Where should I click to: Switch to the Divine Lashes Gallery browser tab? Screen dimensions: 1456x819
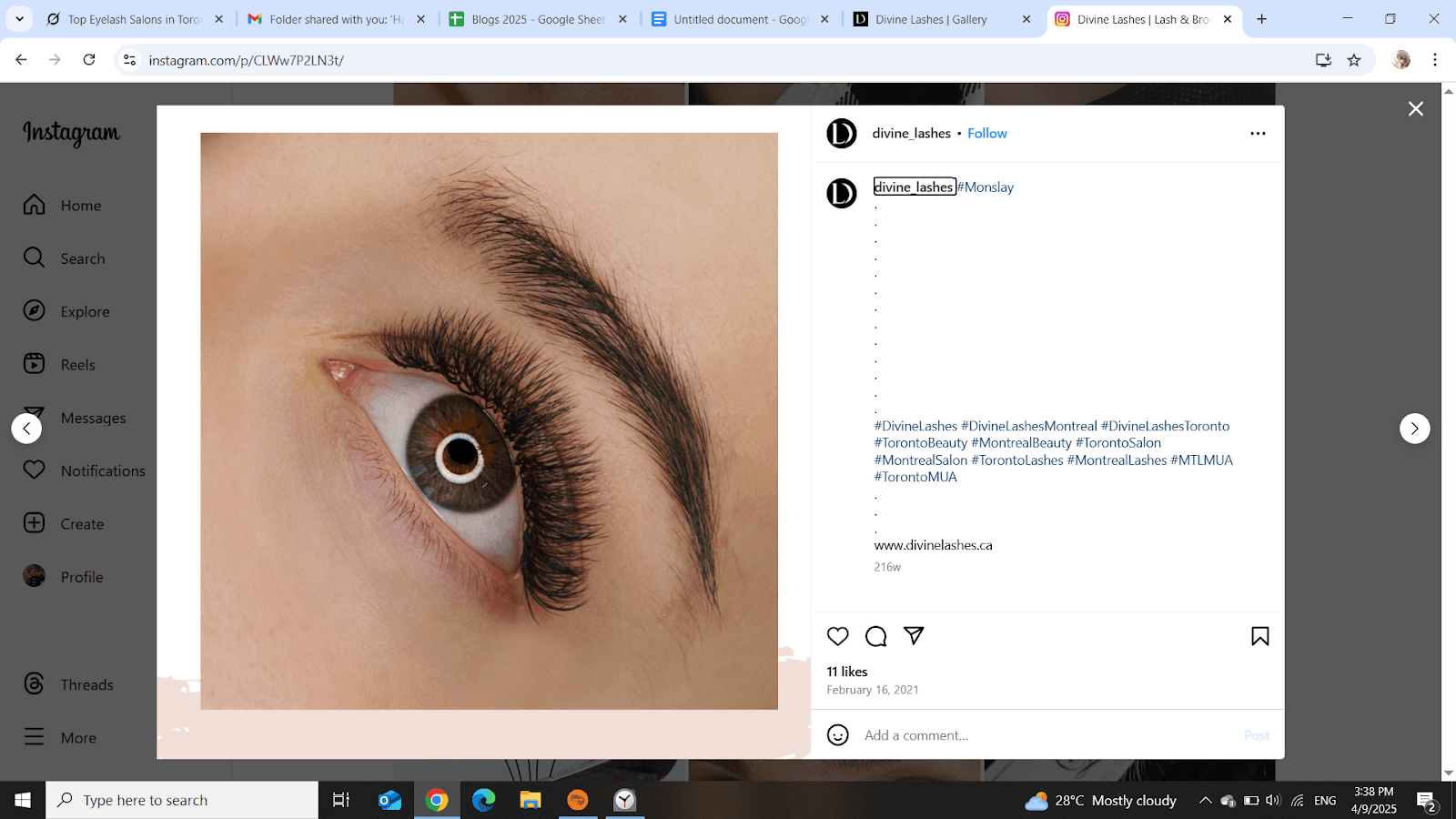[x=932, y=19]
